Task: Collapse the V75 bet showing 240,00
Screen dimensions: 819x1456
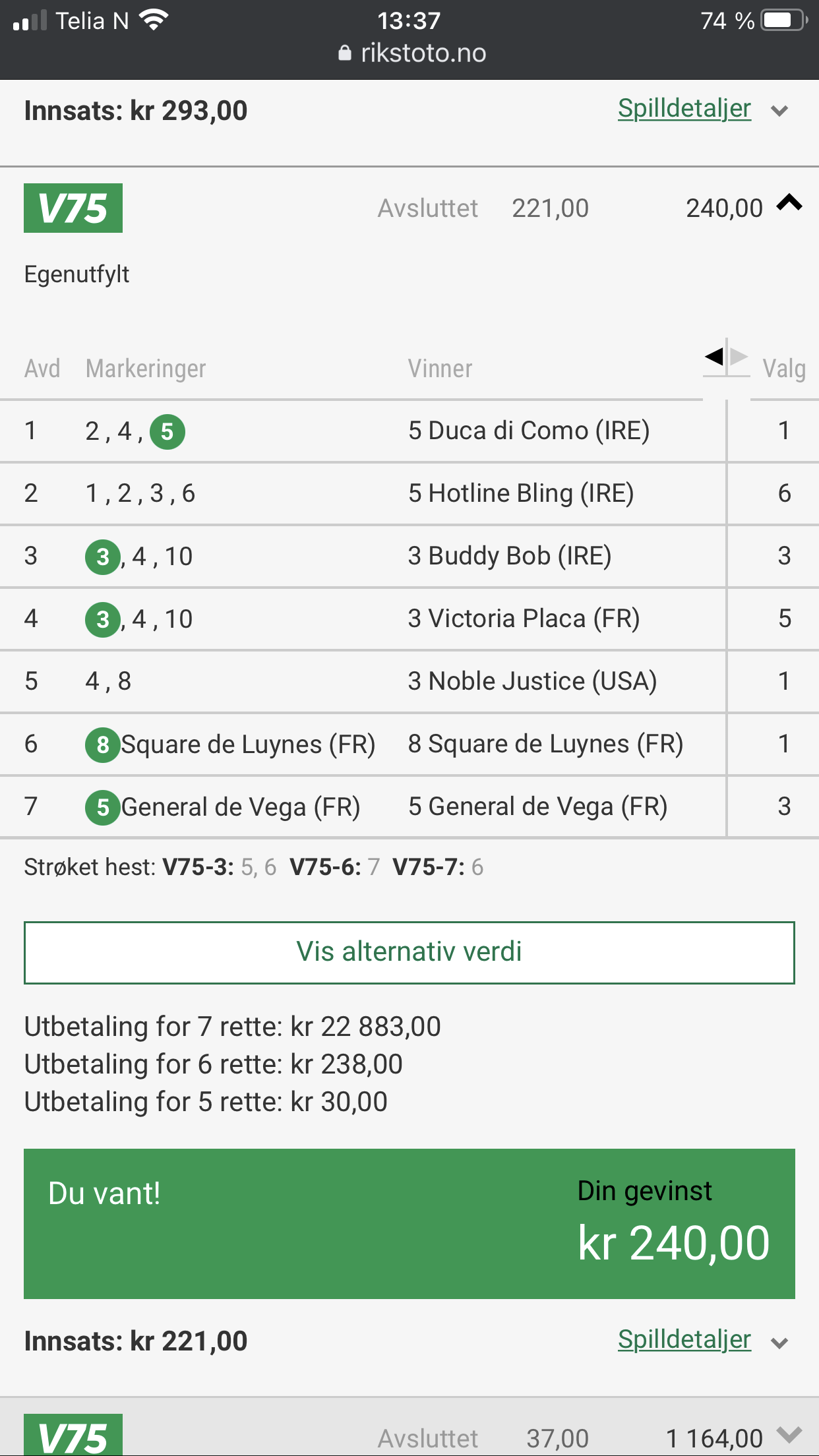Action: (x=789, y=203)
